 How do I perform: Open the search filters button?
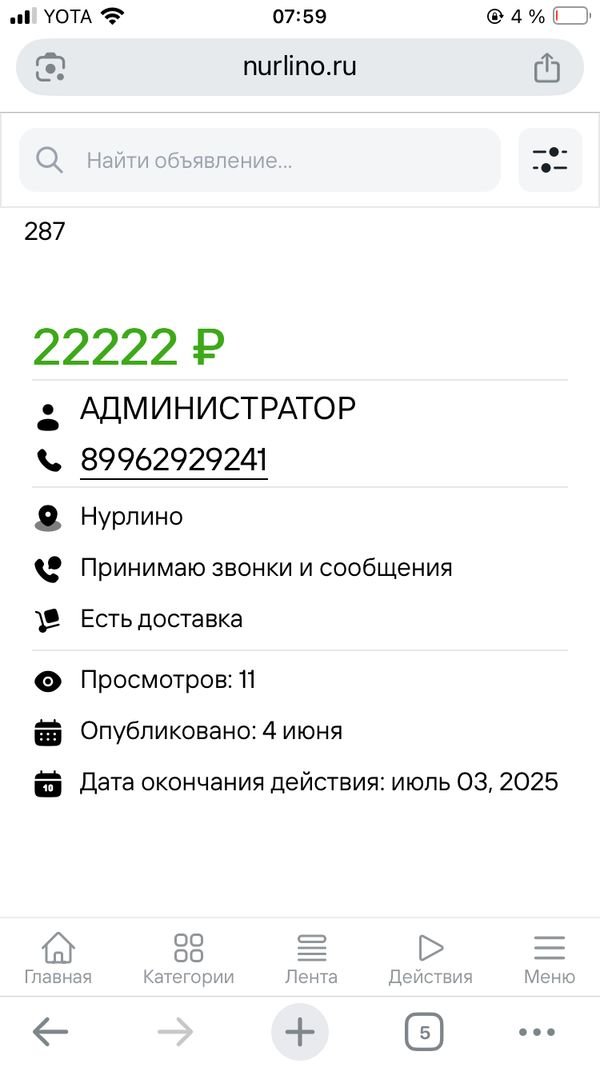pyautogui.click(x=550, y=160)
